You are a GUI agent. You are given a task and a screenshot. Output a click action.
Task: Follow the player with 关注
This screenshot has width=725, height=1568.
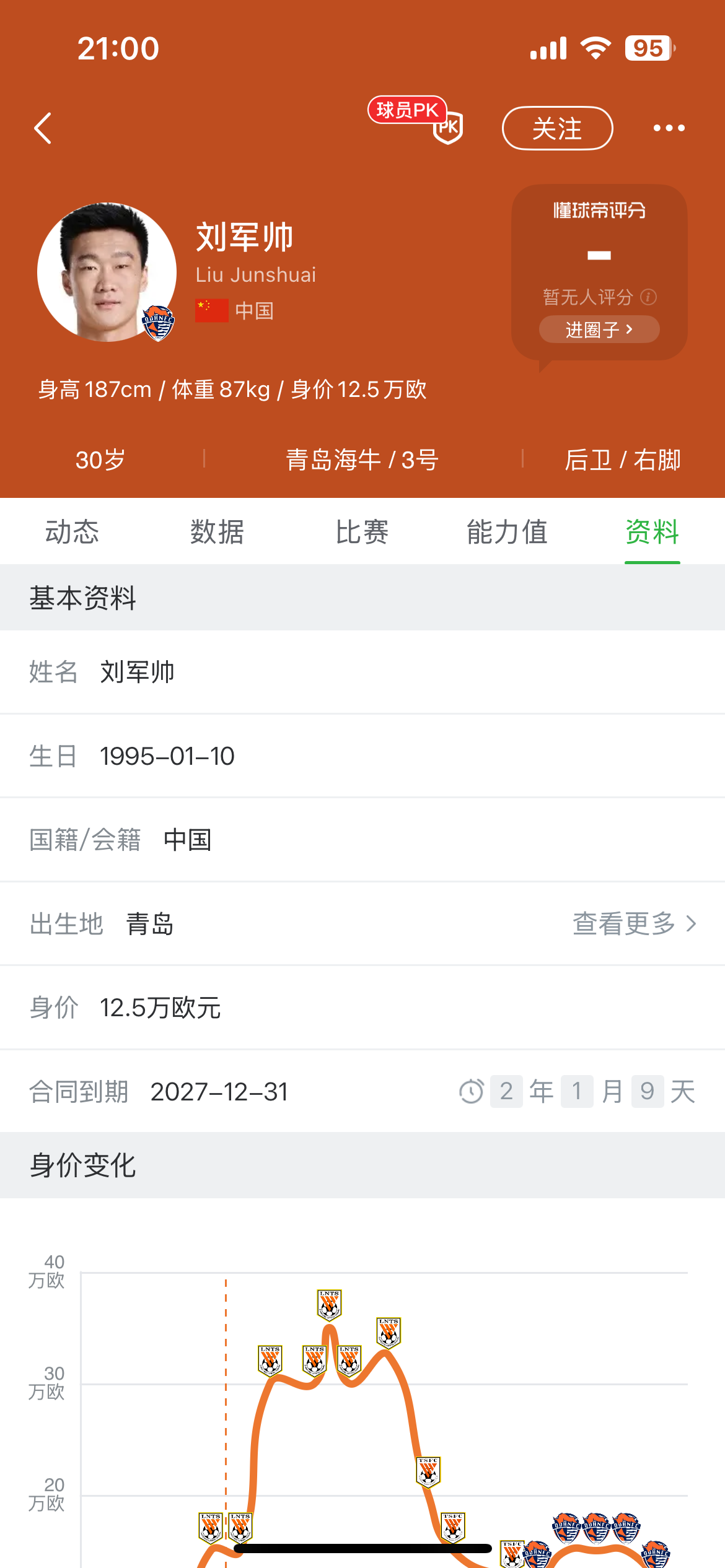(x=557, y=128)
